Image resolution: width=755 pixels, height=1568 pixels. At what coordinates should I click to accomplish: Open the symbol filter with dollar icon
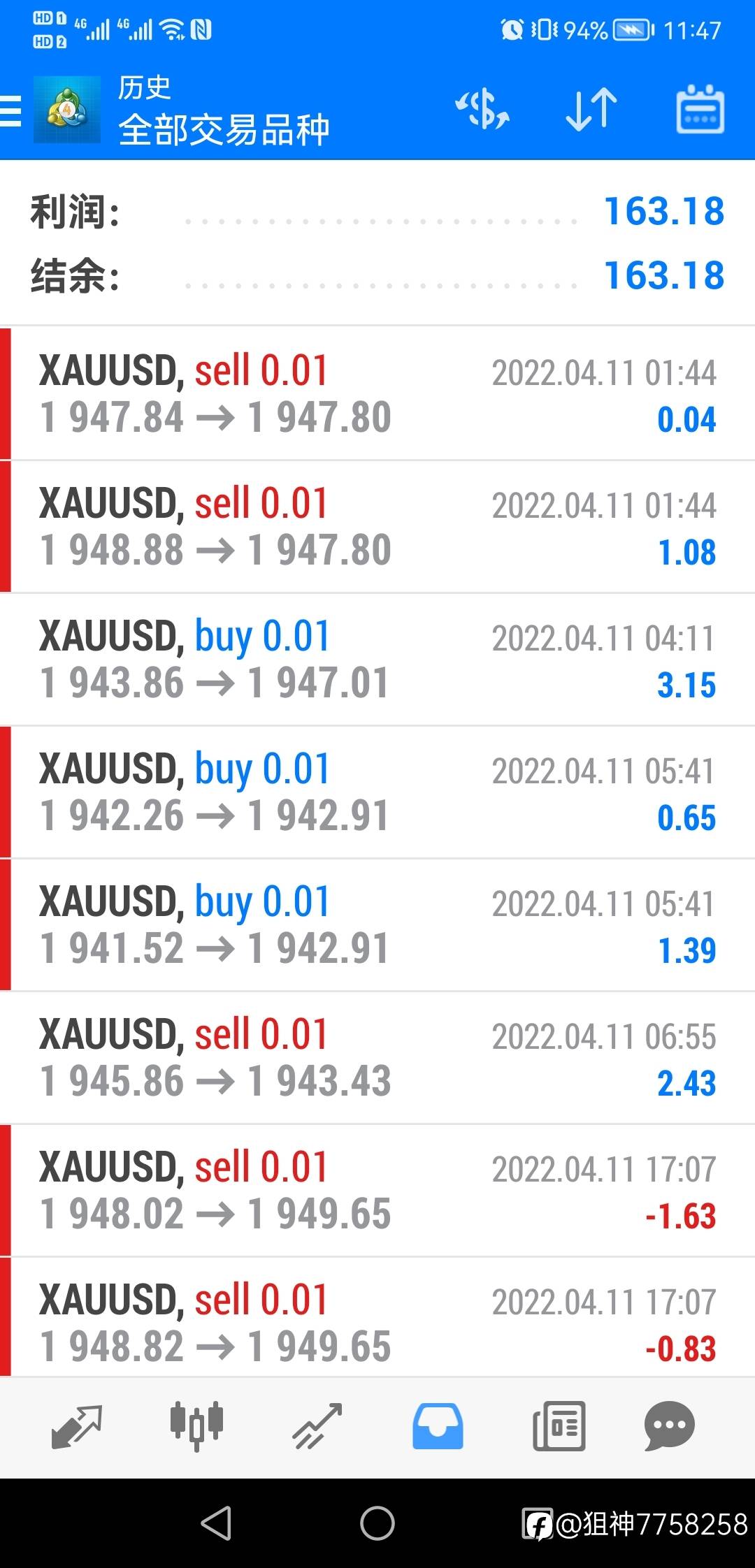[482, 110]
